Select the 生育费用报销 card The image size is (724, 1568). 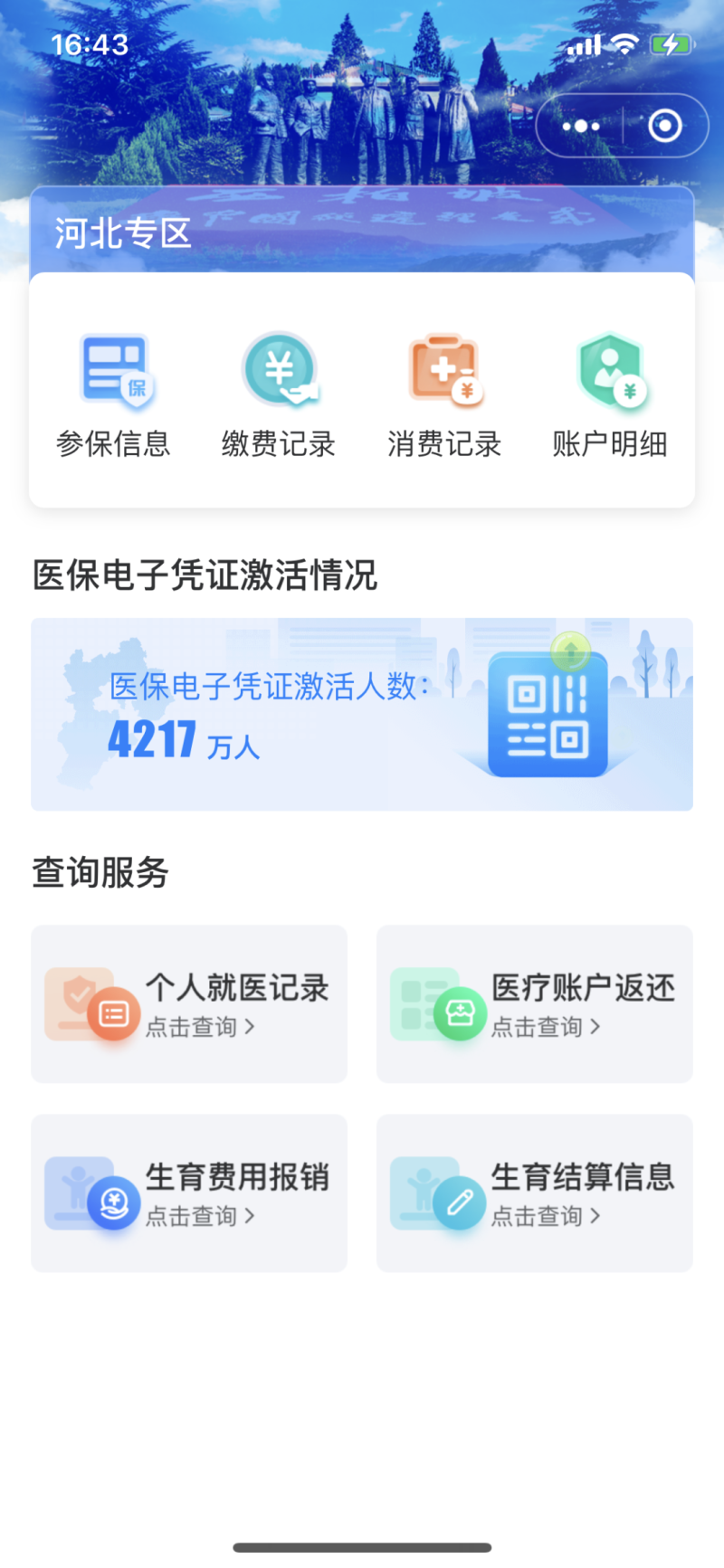189,1193
